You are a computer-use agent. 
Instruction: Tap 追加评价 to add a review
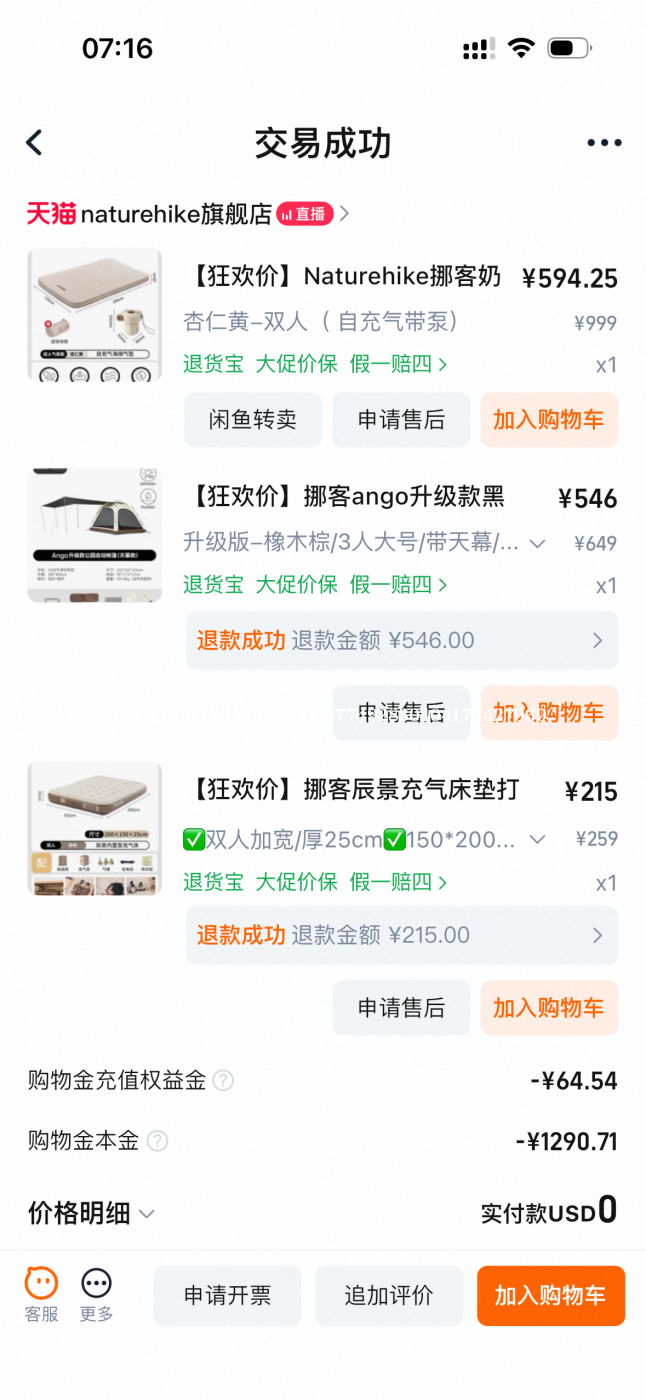(389, 1296)
